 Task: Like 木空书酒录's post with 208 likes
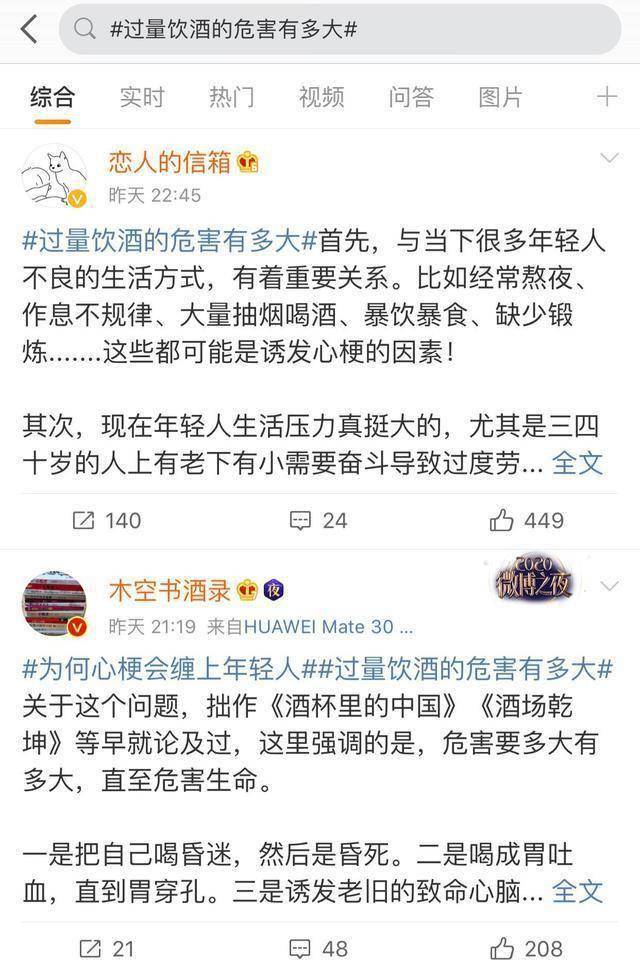527,947
